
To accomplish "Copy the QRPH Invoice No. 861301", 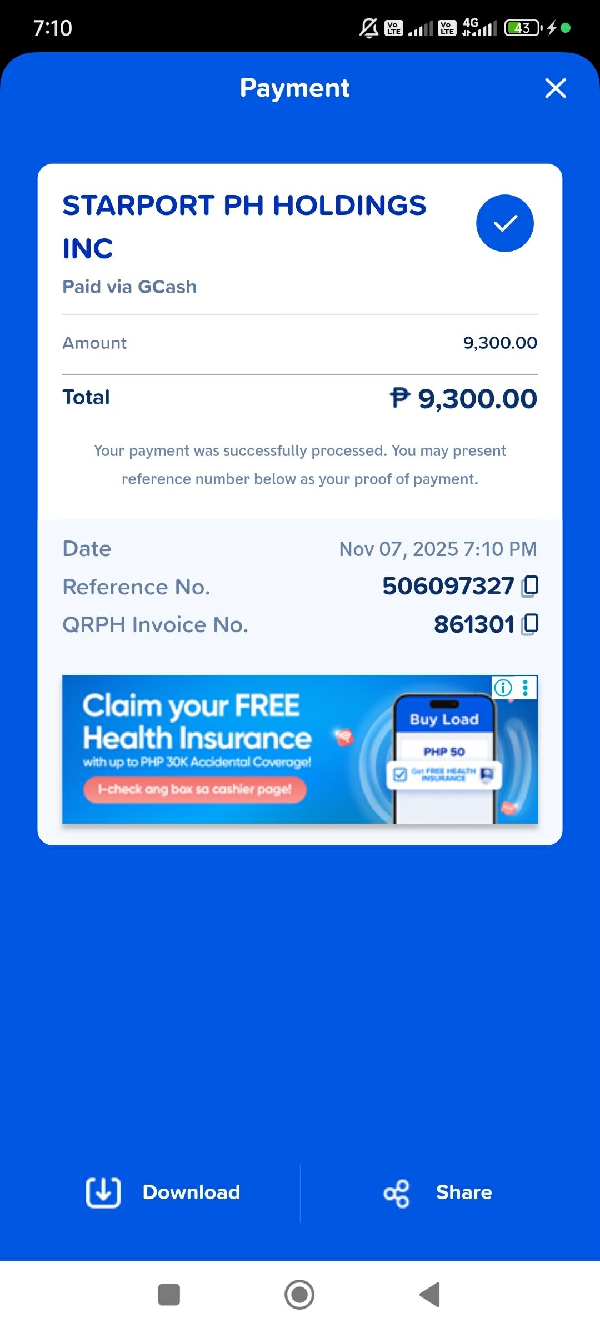I will click(531, 624).
